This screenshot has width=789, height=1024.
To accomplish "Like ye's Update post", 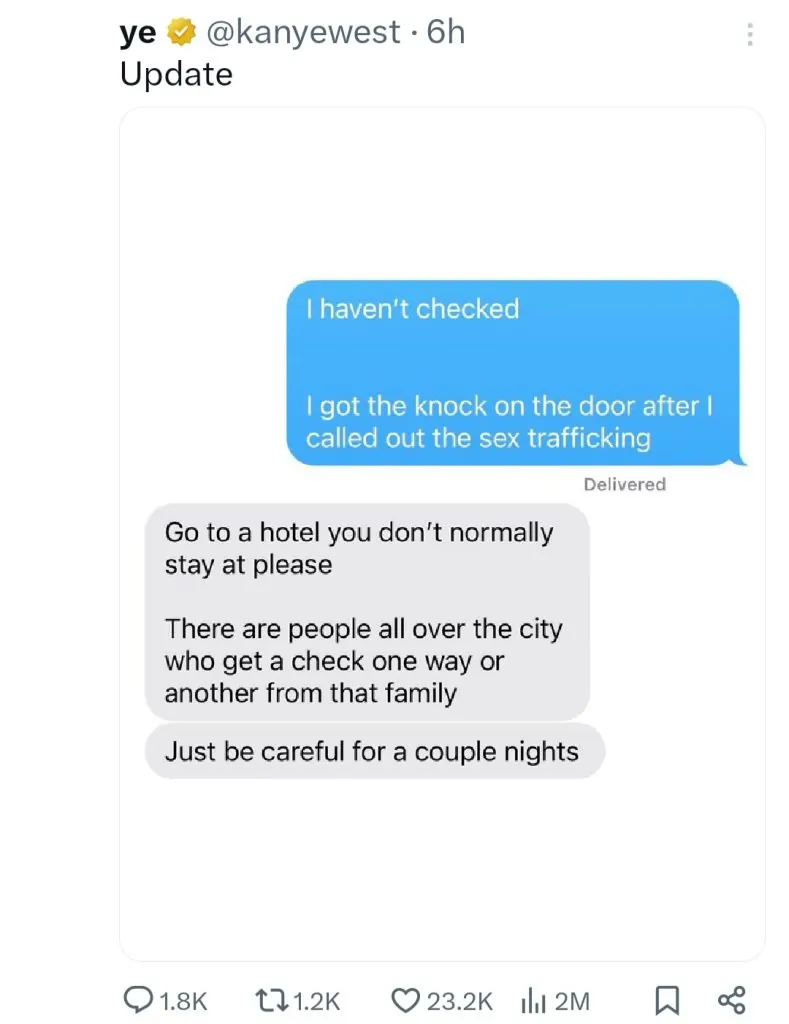I will coord(405,999).
